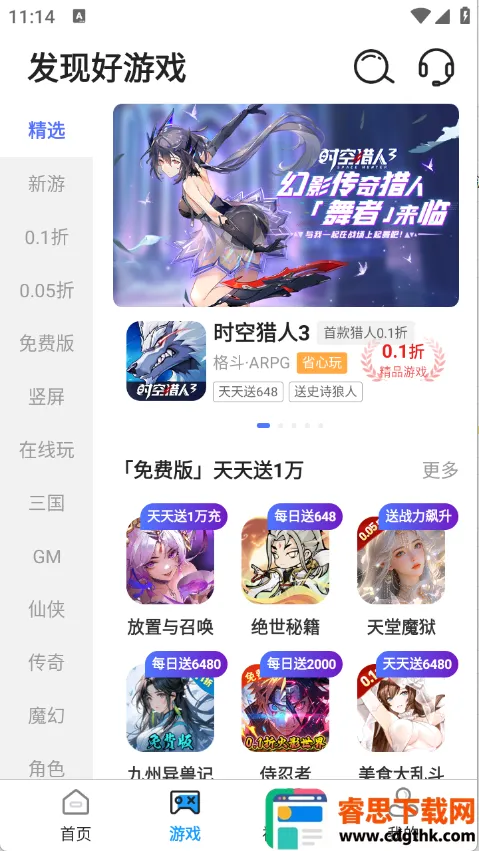Open the game 放置与召唤

coord(170,571)
